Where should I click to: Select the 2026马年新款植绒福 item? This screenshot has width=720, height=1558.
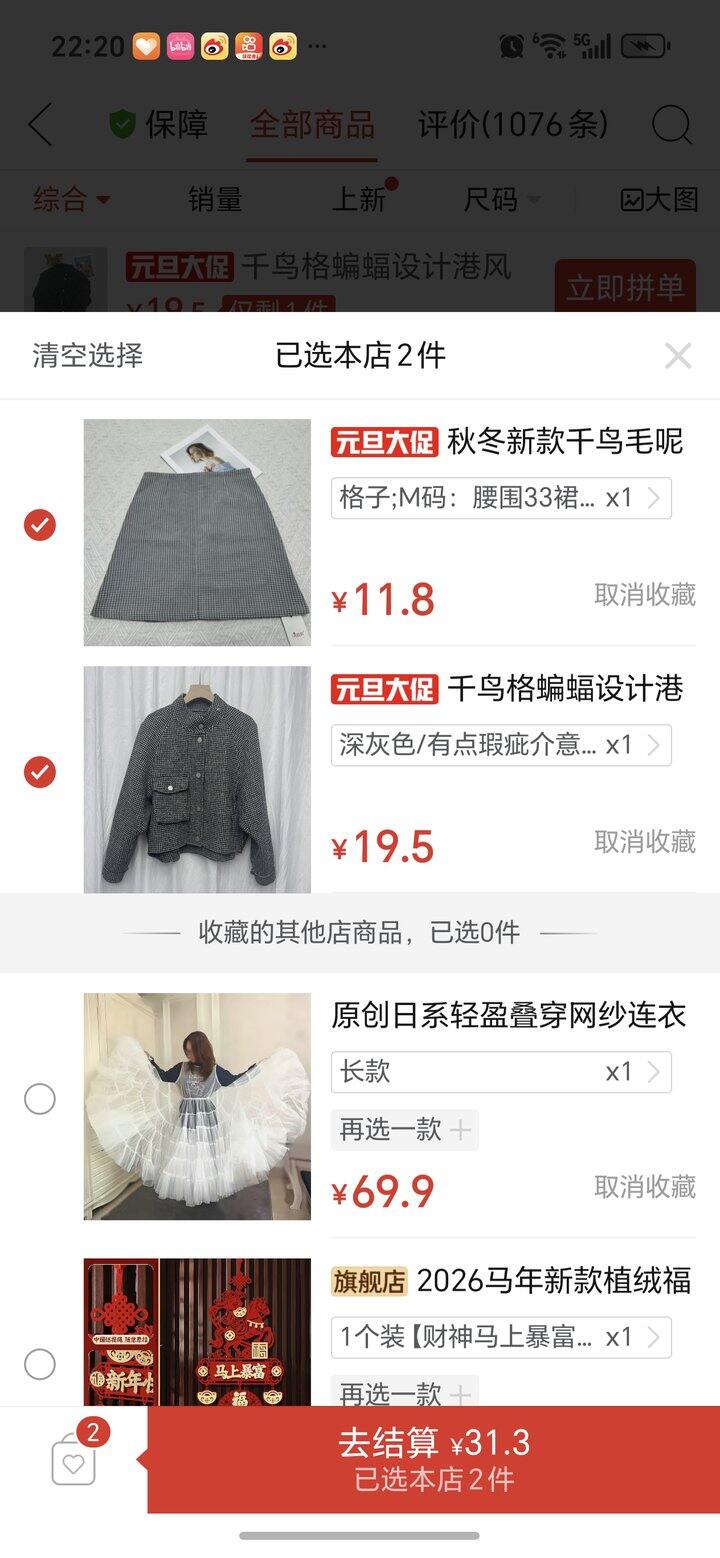[x=40, y=1364]
